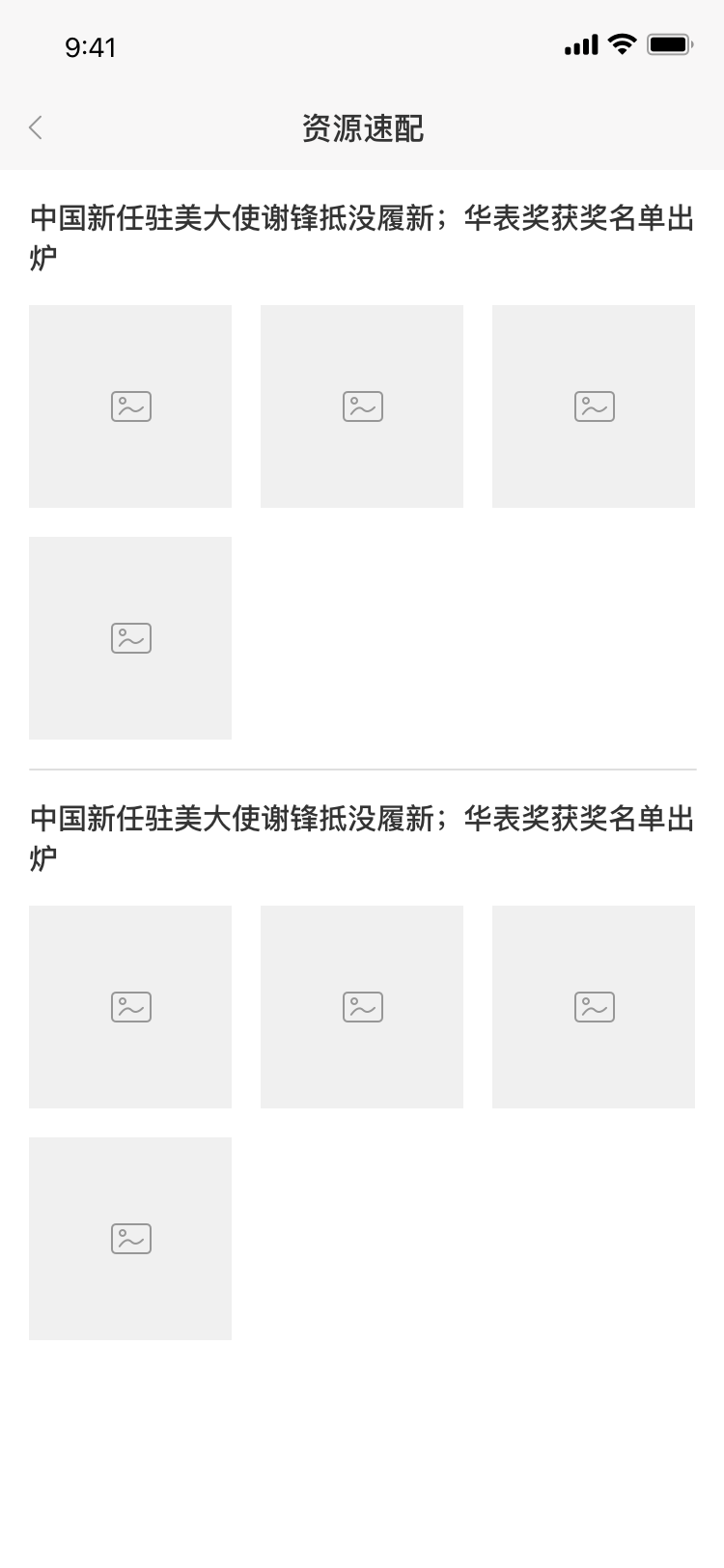Open third image of the second post
Viewport: 724px width, 1568px height.
pos(594,1007)
